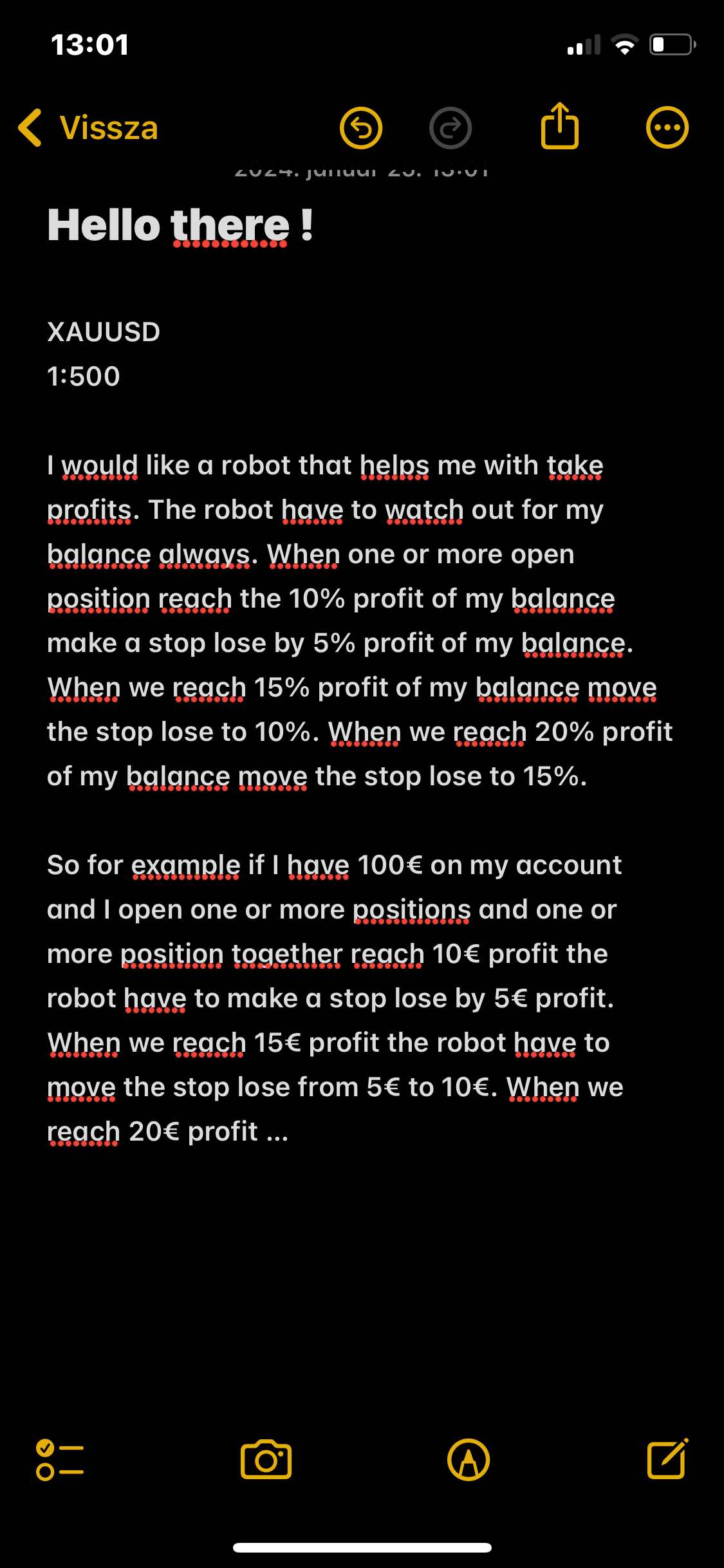Screen dimensions: 724x1568
Task: Tap the redo arrow icon
Action: [450, 127]
